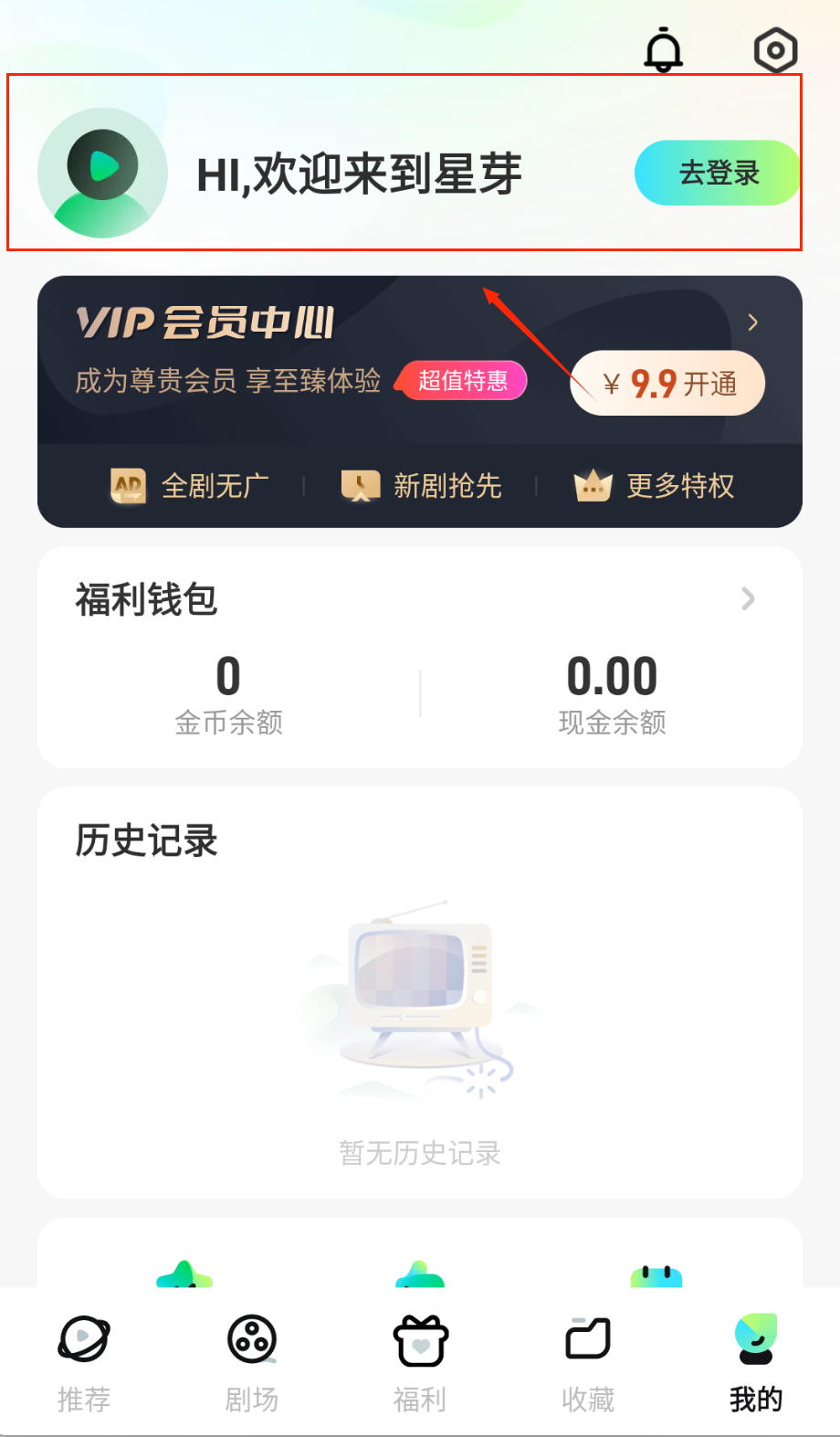Switch to the 推荐 tab

(x=84, y=1361)
